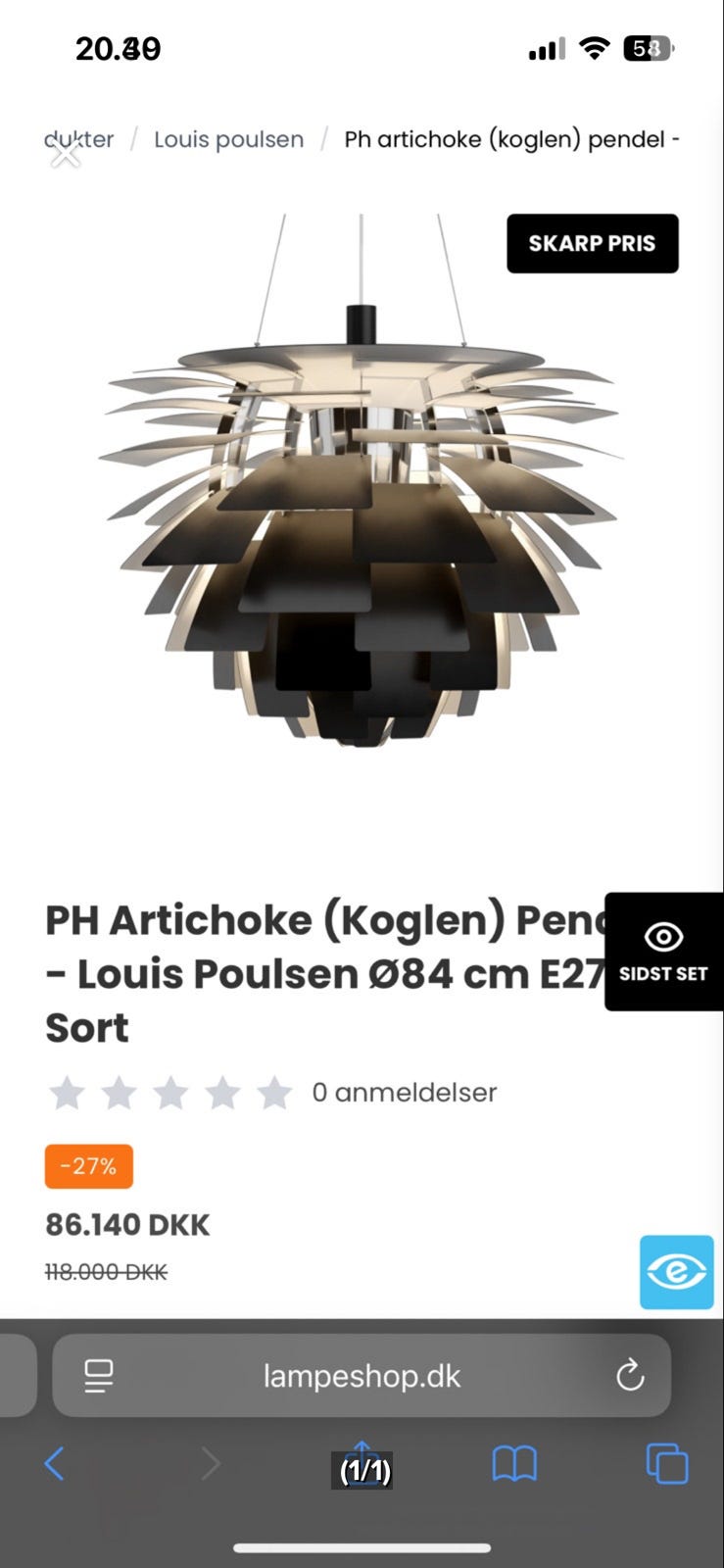Tap the Wi-Fi icon in status bar
The width and height of the screenshot is (724, 1568).
(x=594, y=46)
